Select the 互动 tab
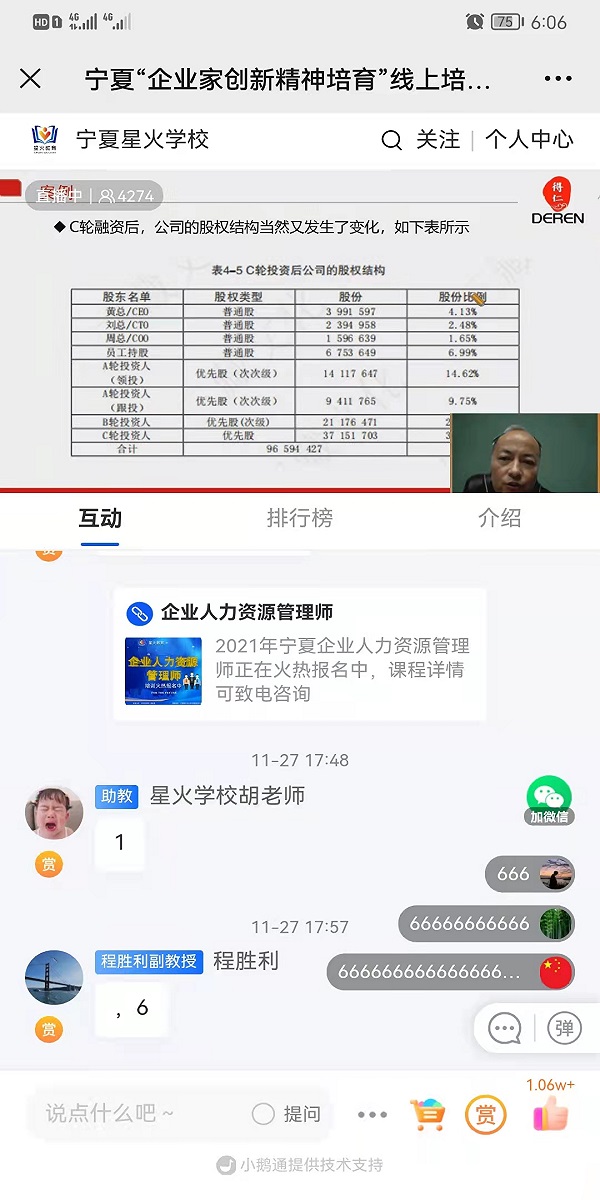Viewport: 600px width, 1200px height. coord(100,518)
